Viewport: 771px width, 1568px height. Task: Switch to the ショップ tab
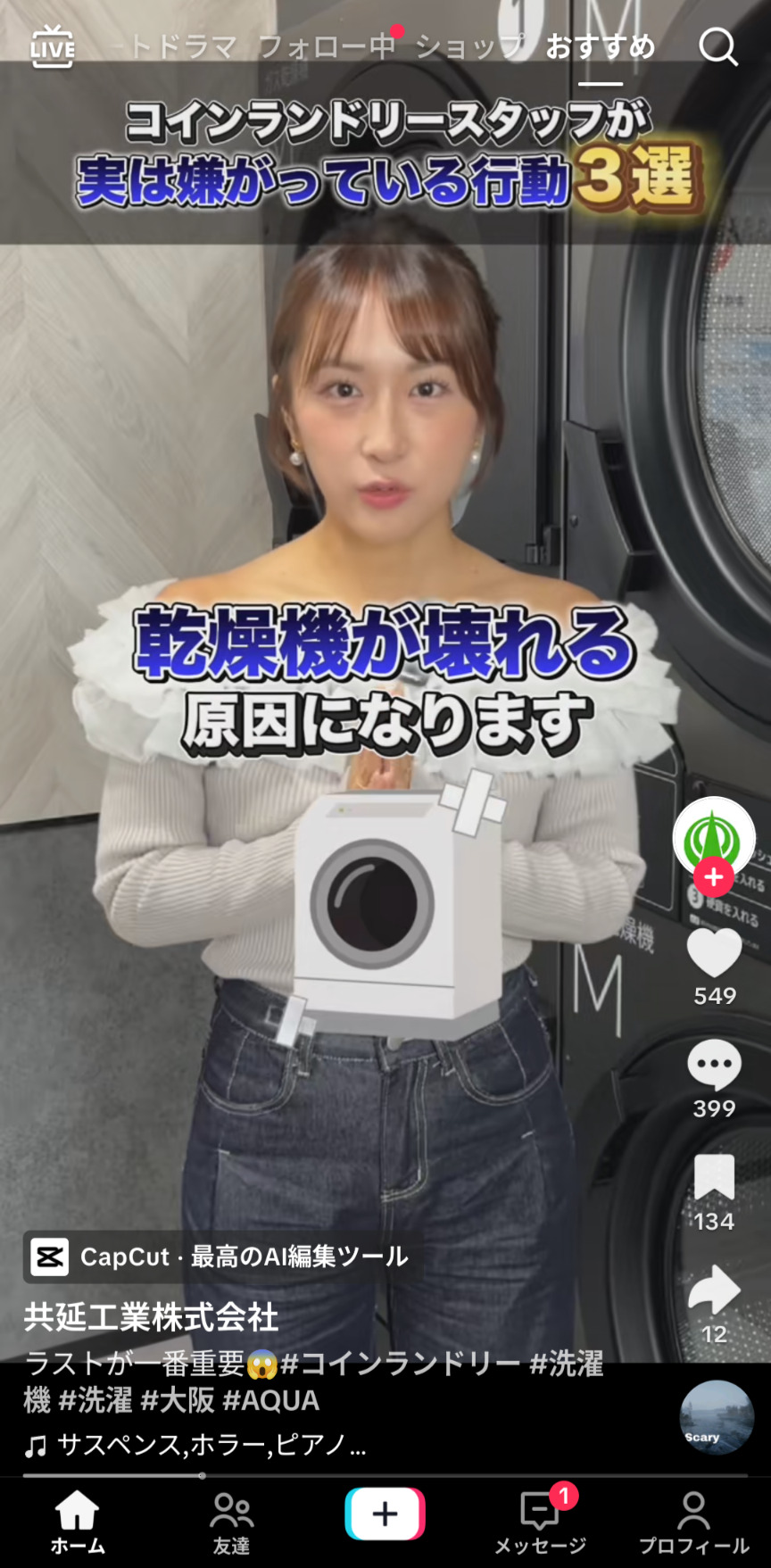(x=470, y=46)
